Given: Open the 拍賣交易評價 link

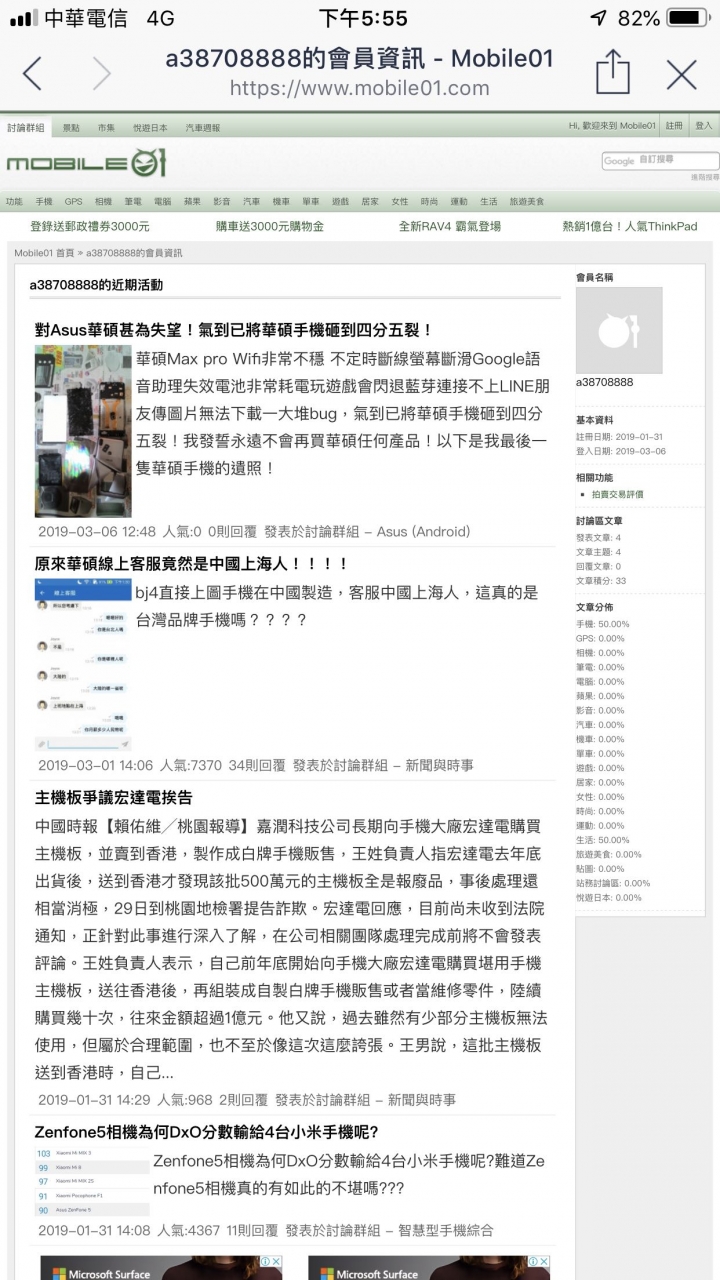Looking at the screenshot, I should click(x=617, y=494).
